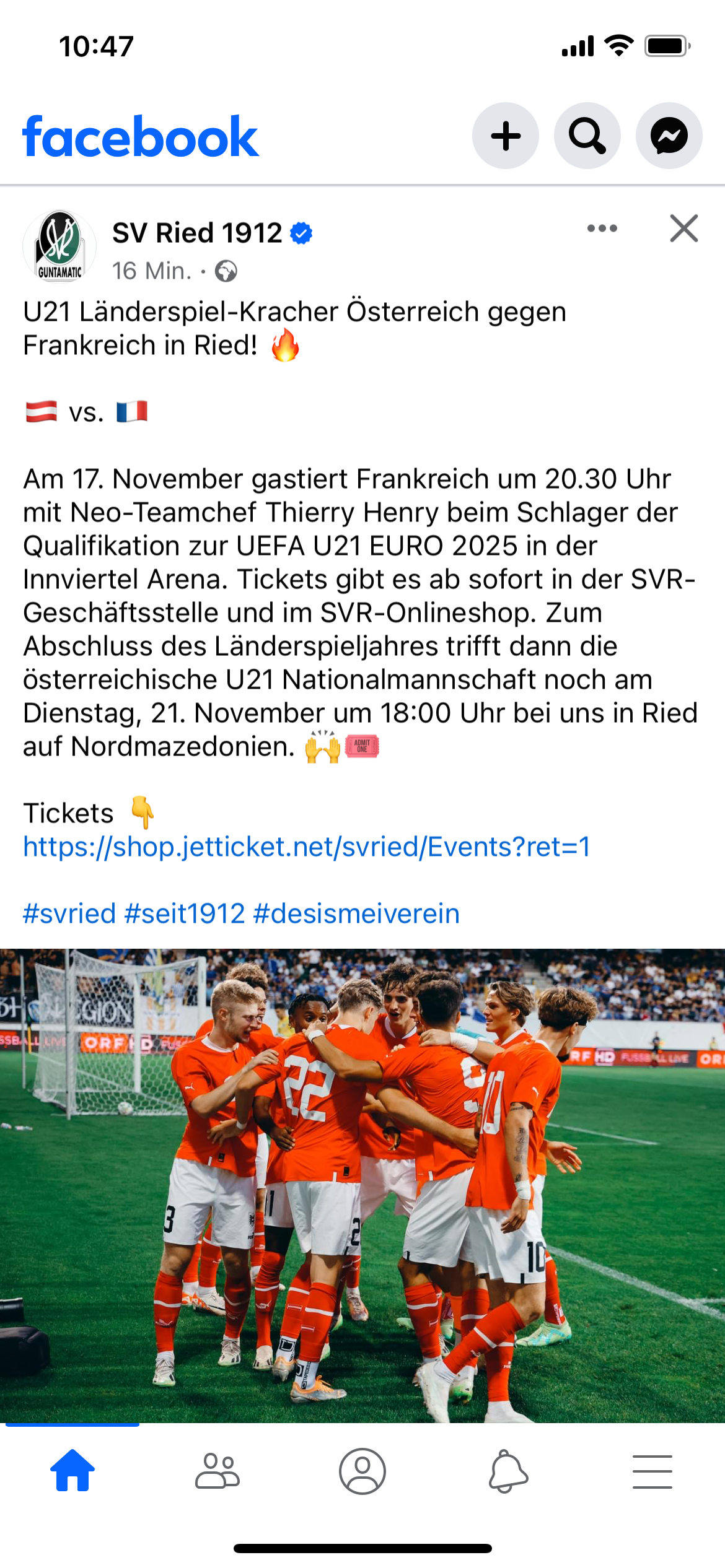The width and height of the screenshot is (725, 1568).
Task: Open Messenger chats
Action: pos(669,136)
